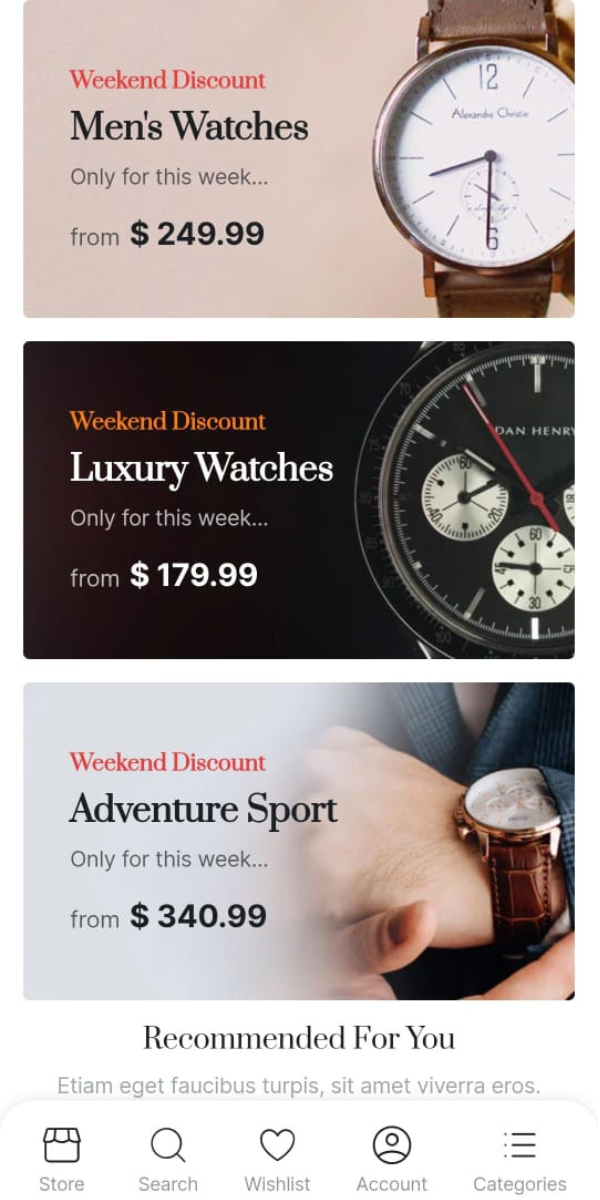Screen dimensions: 600x1200
Task: Open the Wishlist tab
Action: 277,1159
